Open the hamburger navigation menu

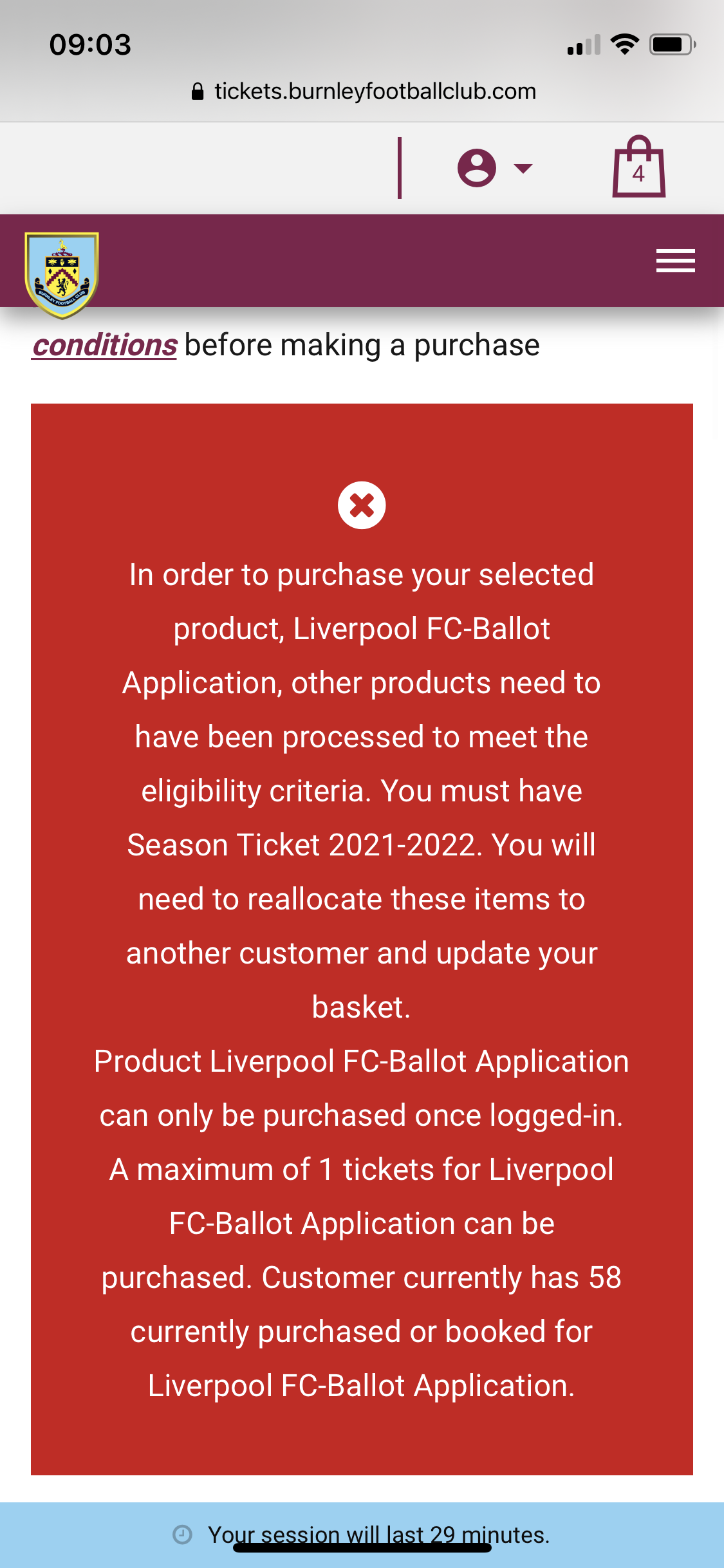(x=675, y=261)
